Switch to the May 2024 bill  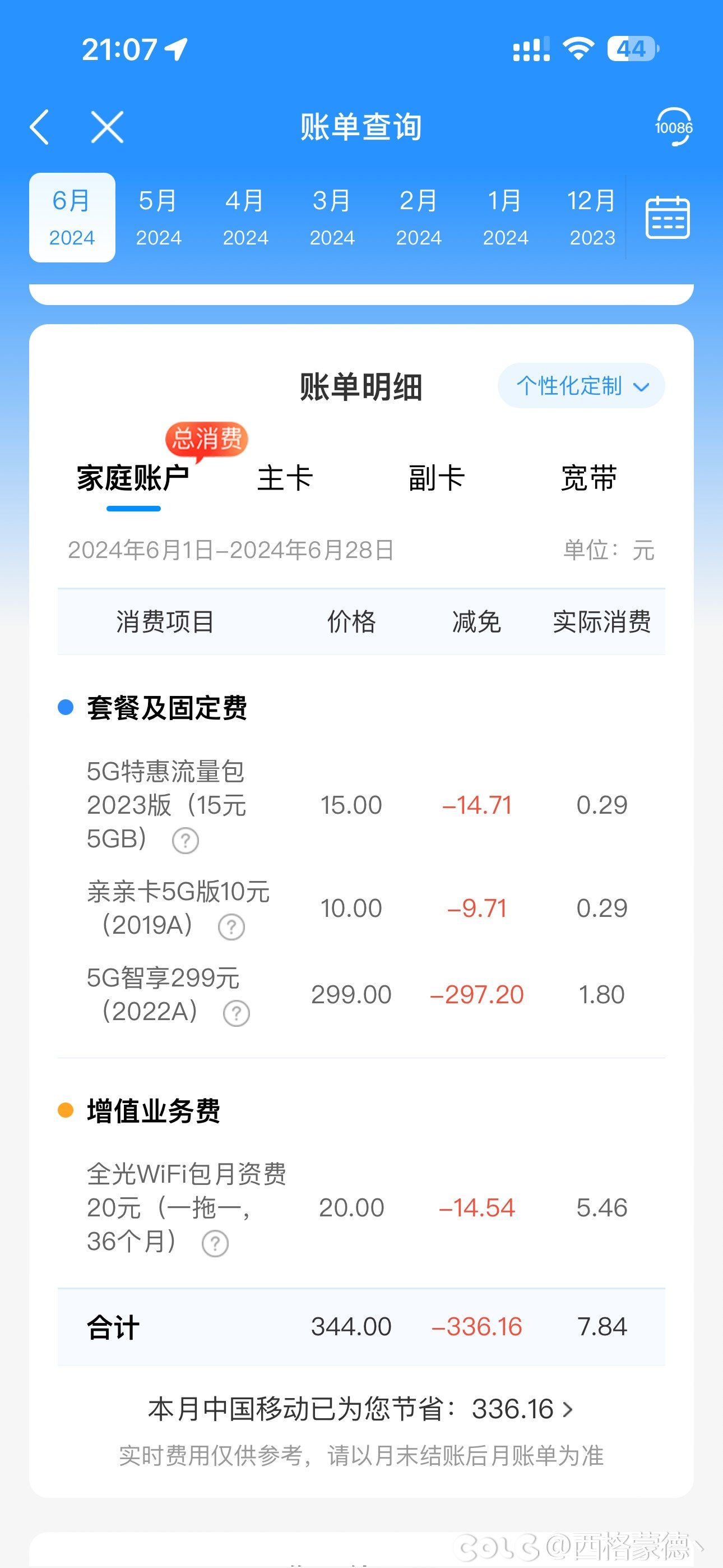[158, 217]
